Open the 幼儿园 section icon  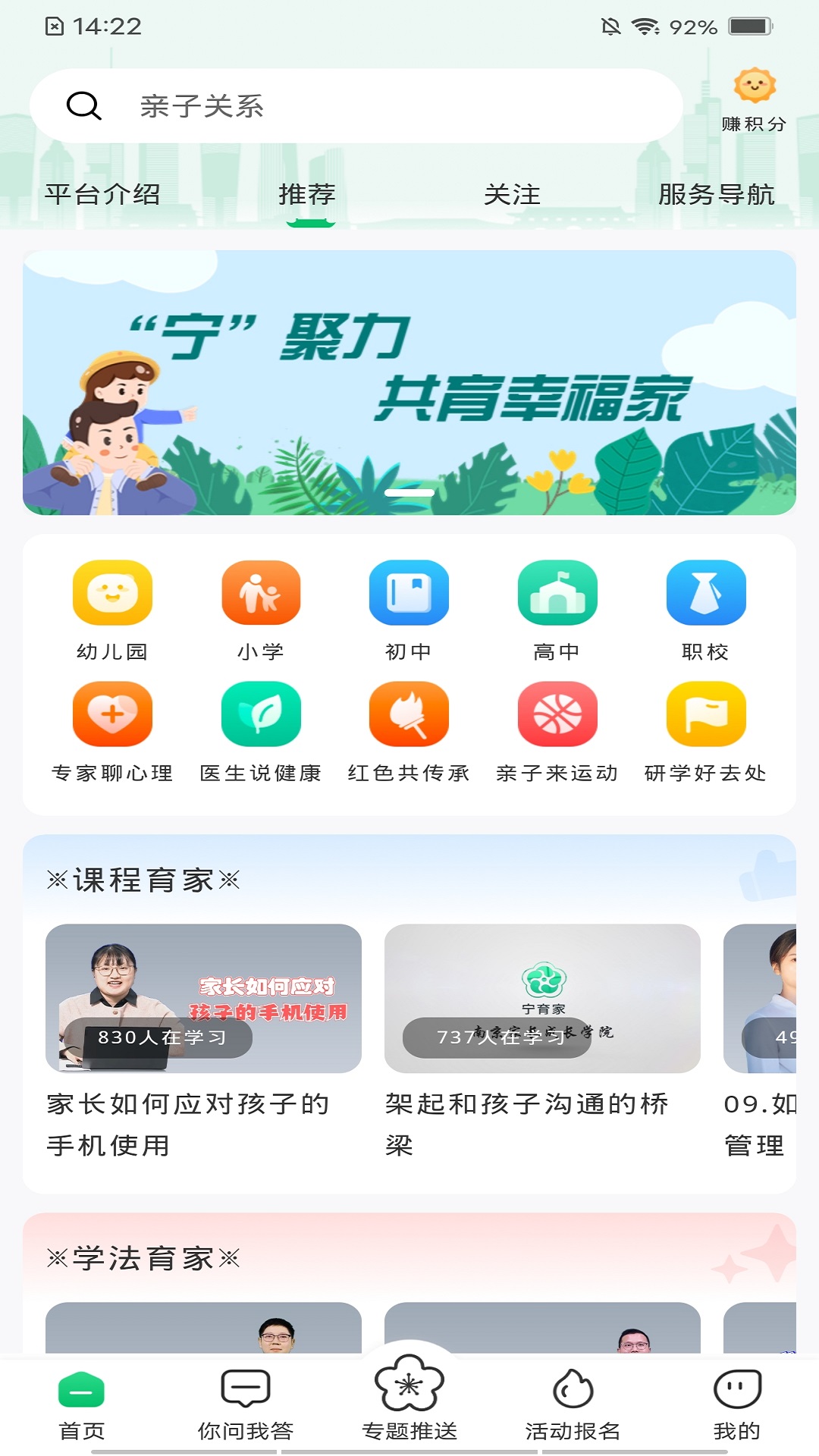coord(111,592)
